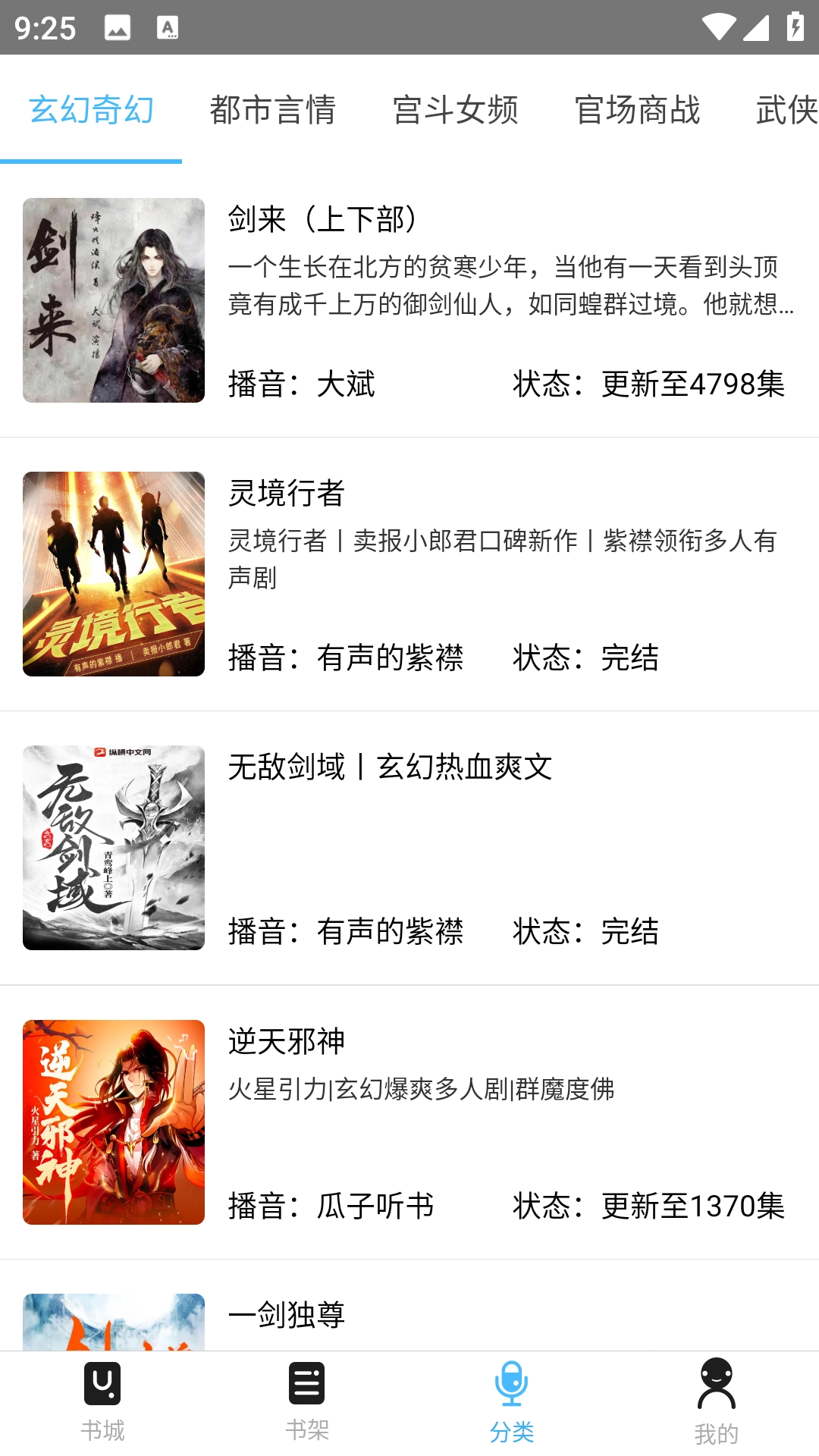
Task: Switch to the 武侠 tab
Action: point(786,110)
